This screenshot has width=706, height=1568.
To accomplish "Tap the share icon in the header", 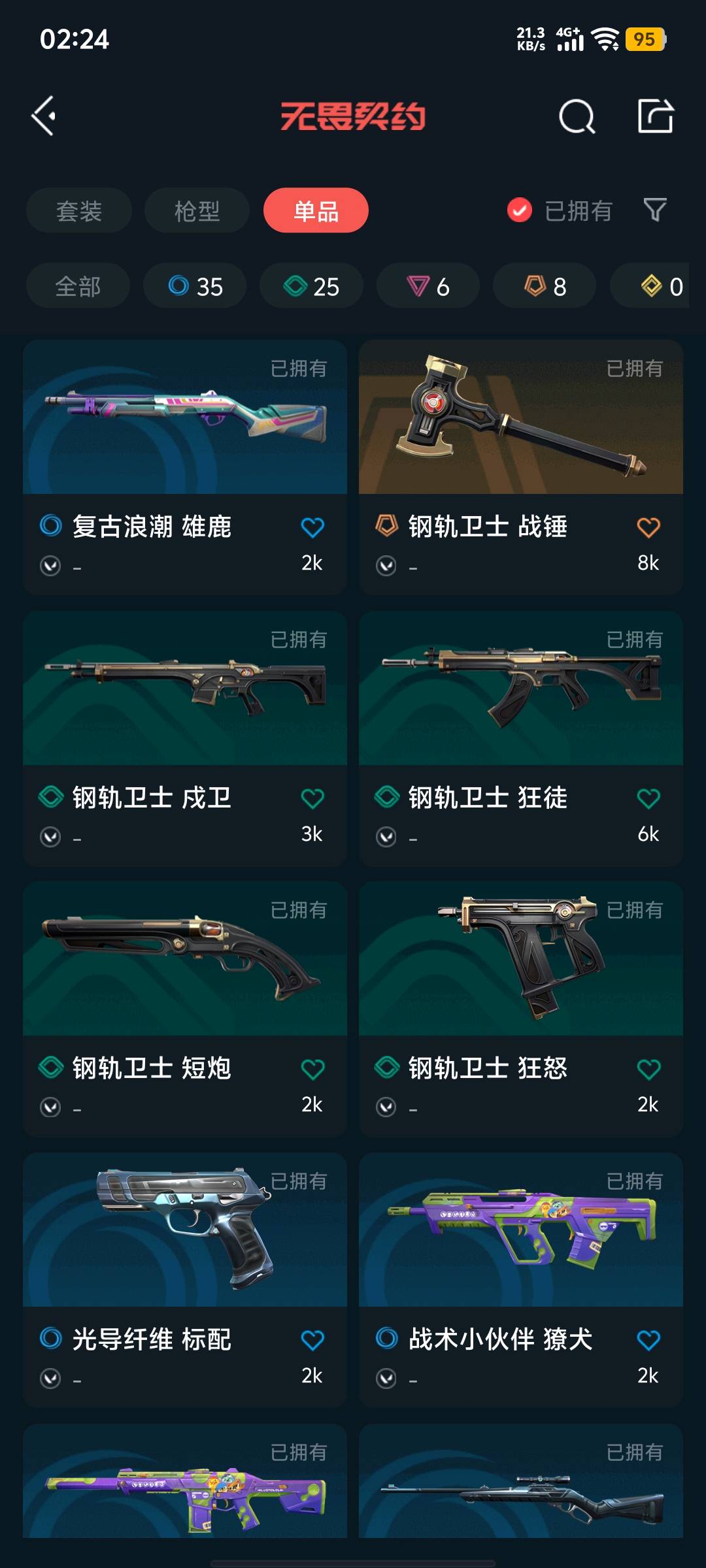I will click(655, 116).
